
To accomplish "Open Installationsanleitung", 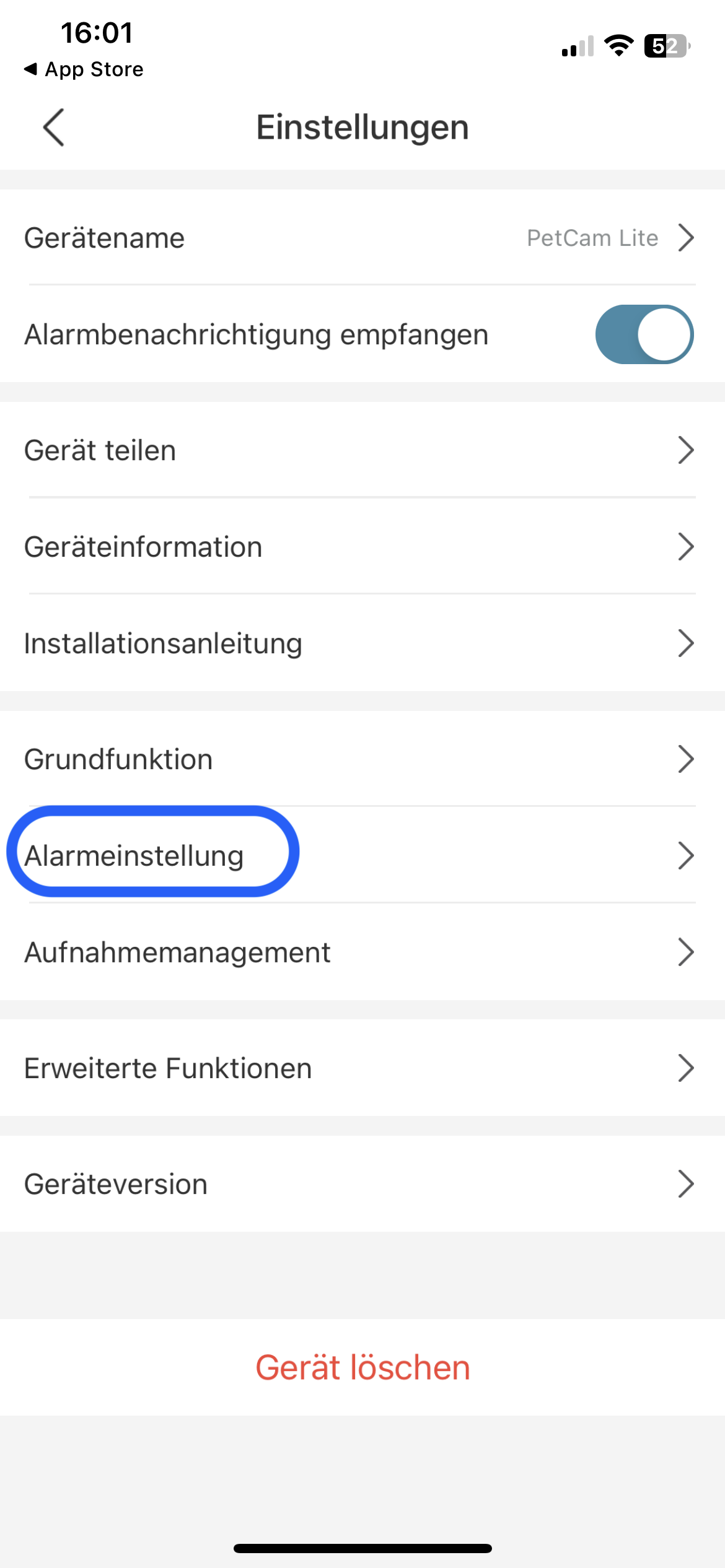I will point(362,643).
